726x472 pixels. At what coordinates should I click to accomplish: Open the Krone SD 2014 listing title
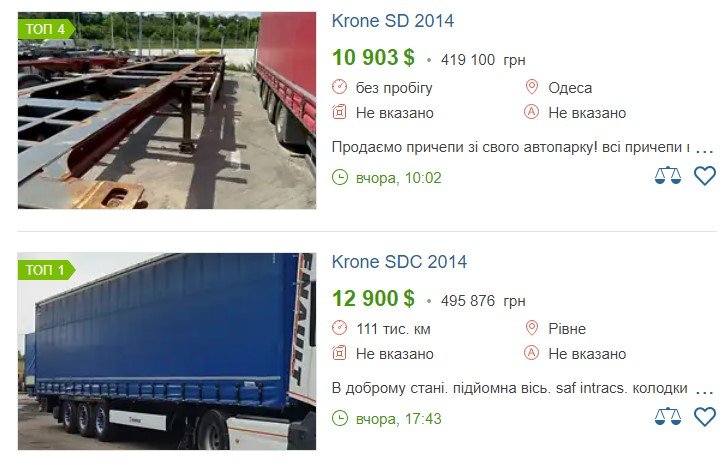point(392,21)
